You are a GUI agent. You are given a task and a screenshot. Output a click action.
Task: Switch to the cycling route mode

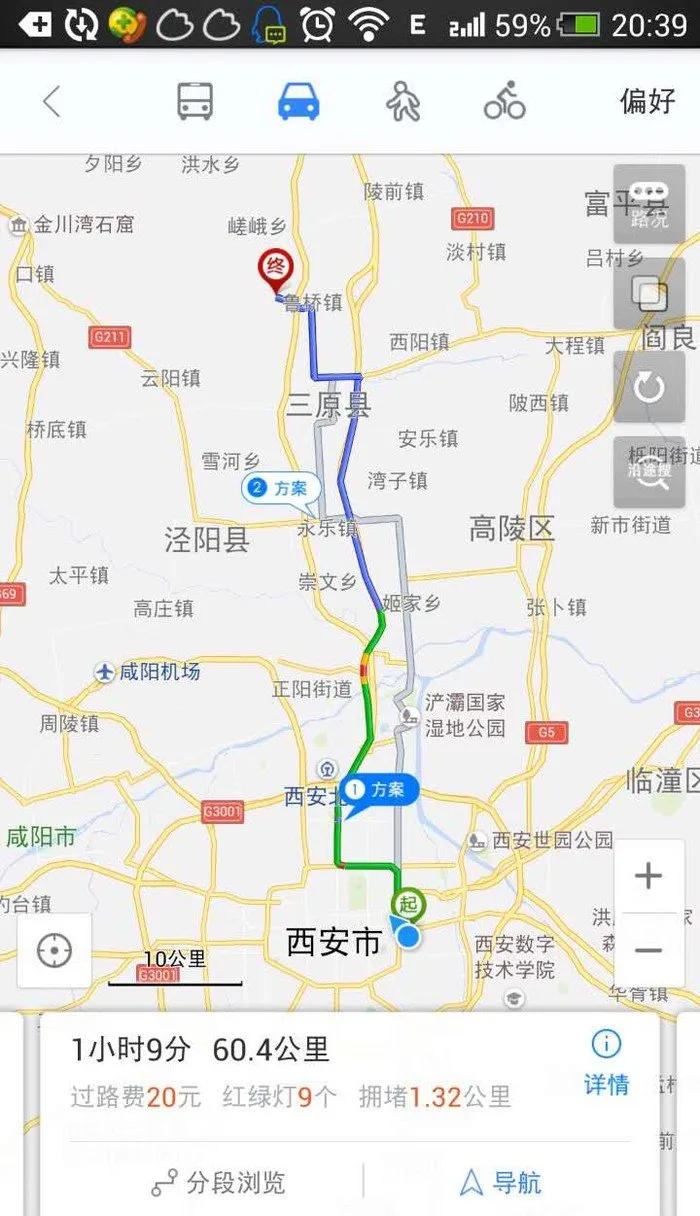(505, 102)
